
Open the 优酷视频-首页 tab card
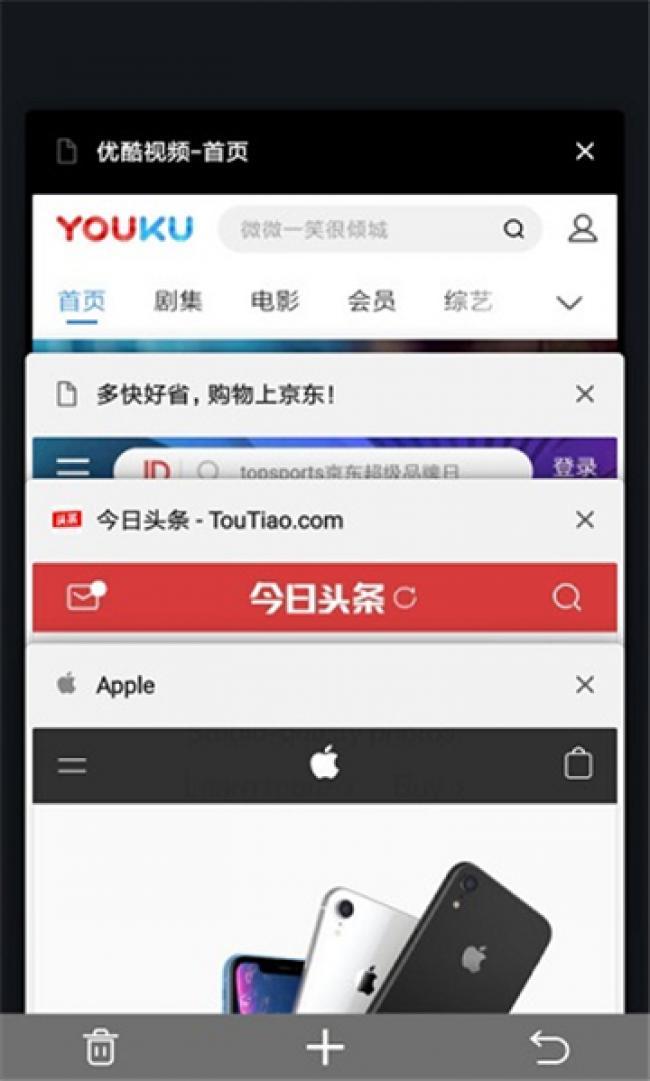325,232
